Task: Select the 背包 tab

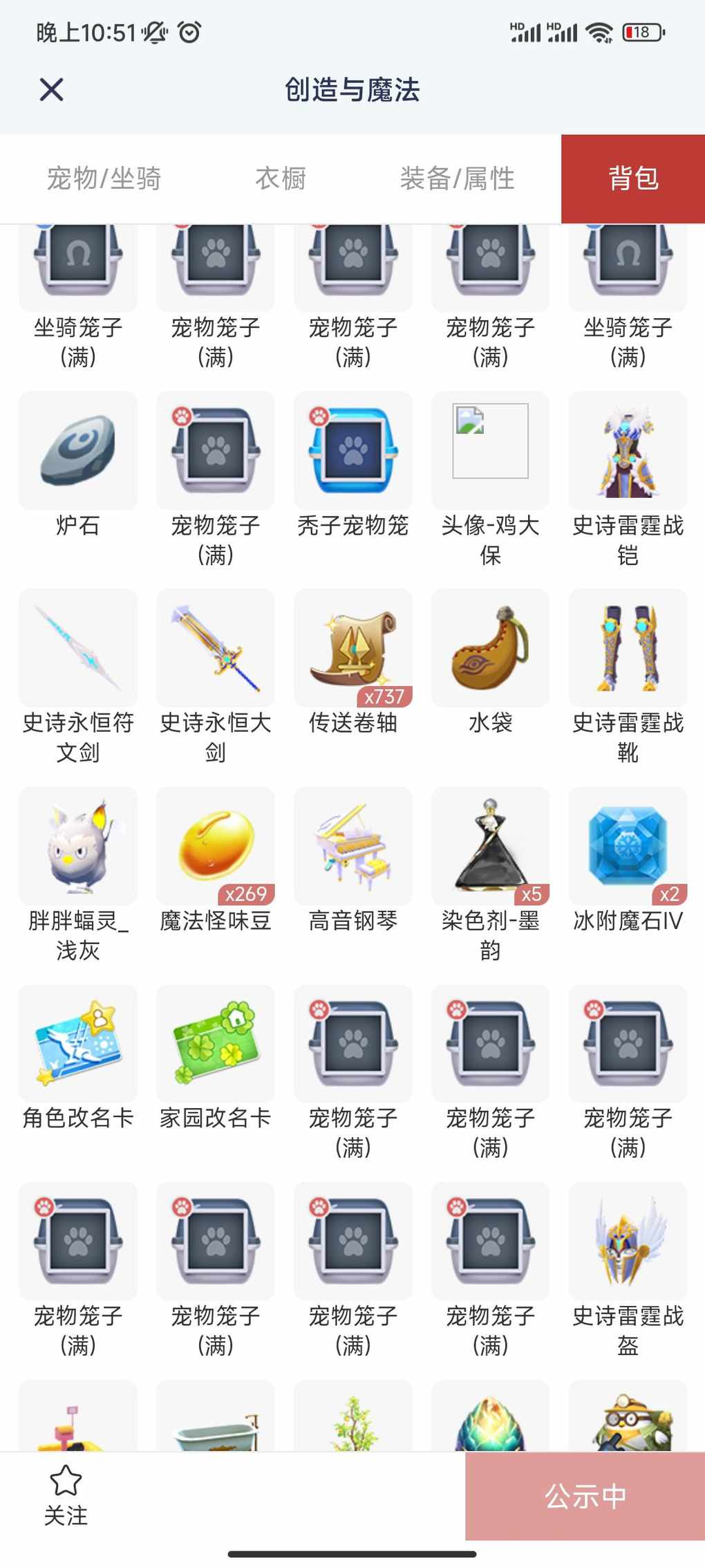Action: pos(632,178)
